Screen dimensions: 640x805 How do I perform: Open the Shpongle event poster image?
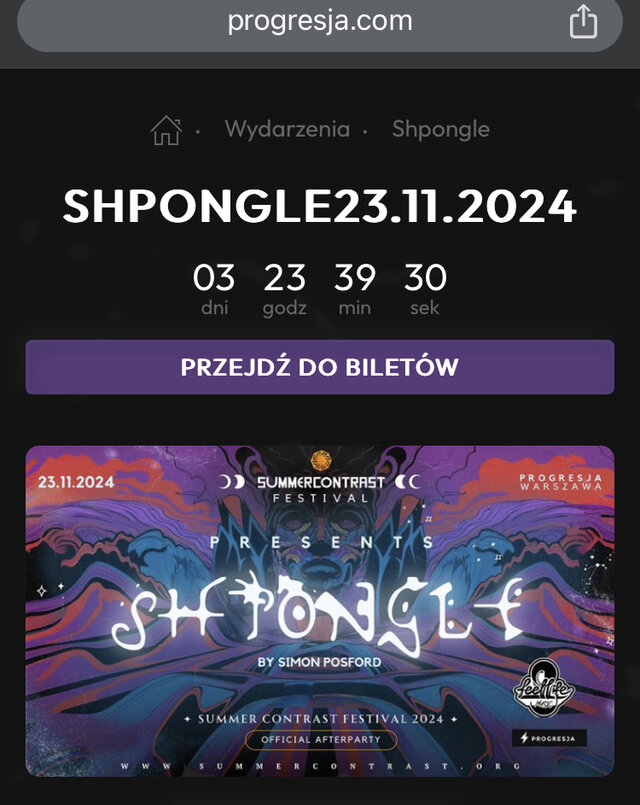320,610
